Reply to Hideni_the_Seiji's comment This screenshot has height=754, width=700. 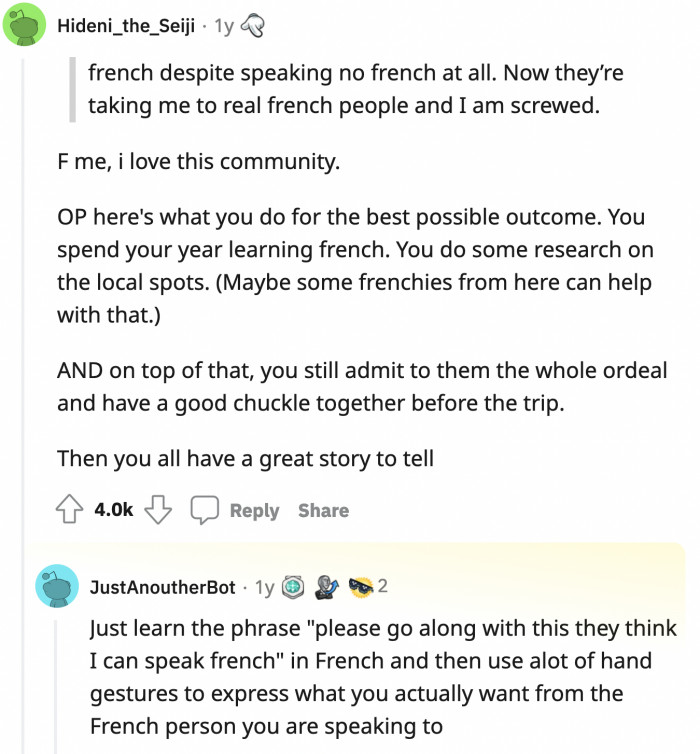(236, 511)
